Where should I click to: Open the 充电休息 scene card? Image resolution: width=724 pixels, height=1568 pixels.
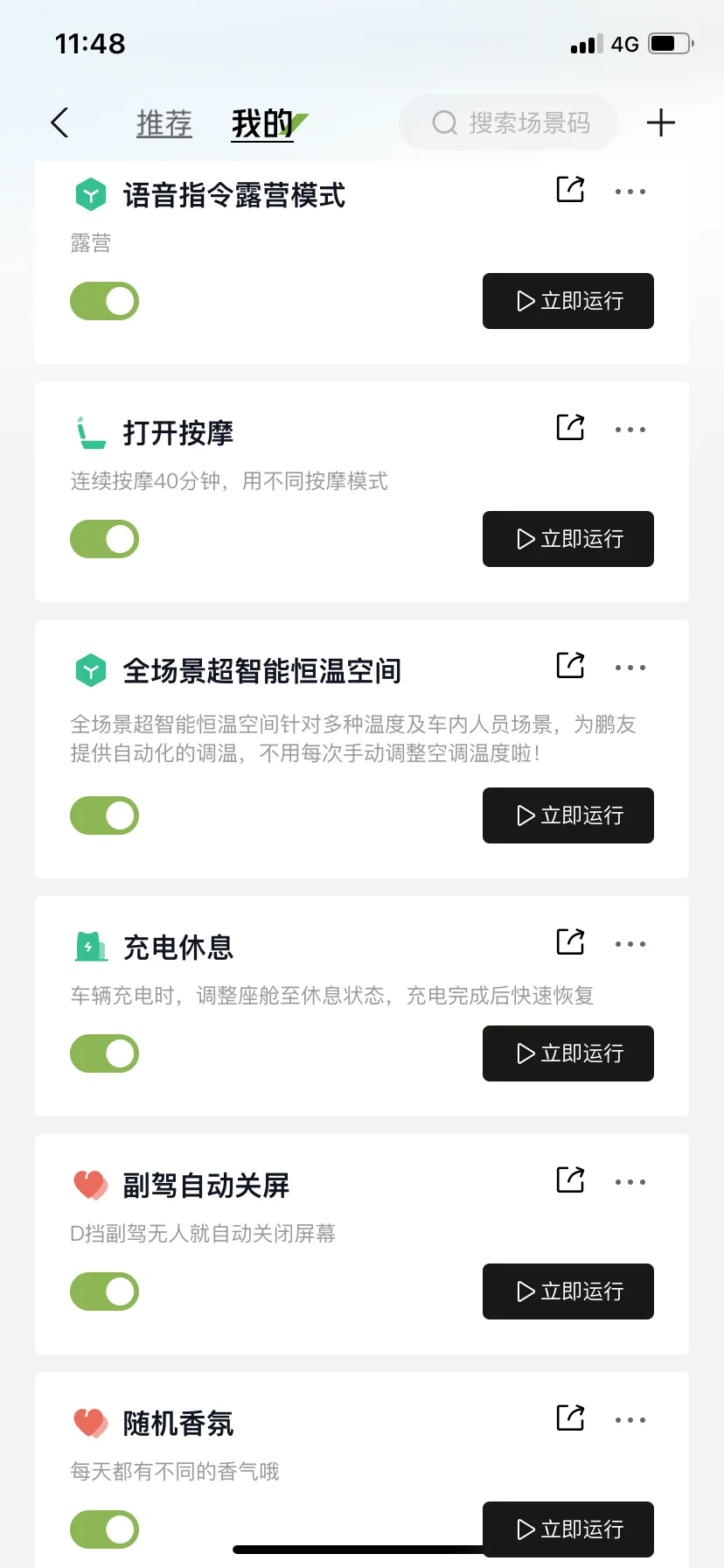click(x=362, y=1006)
